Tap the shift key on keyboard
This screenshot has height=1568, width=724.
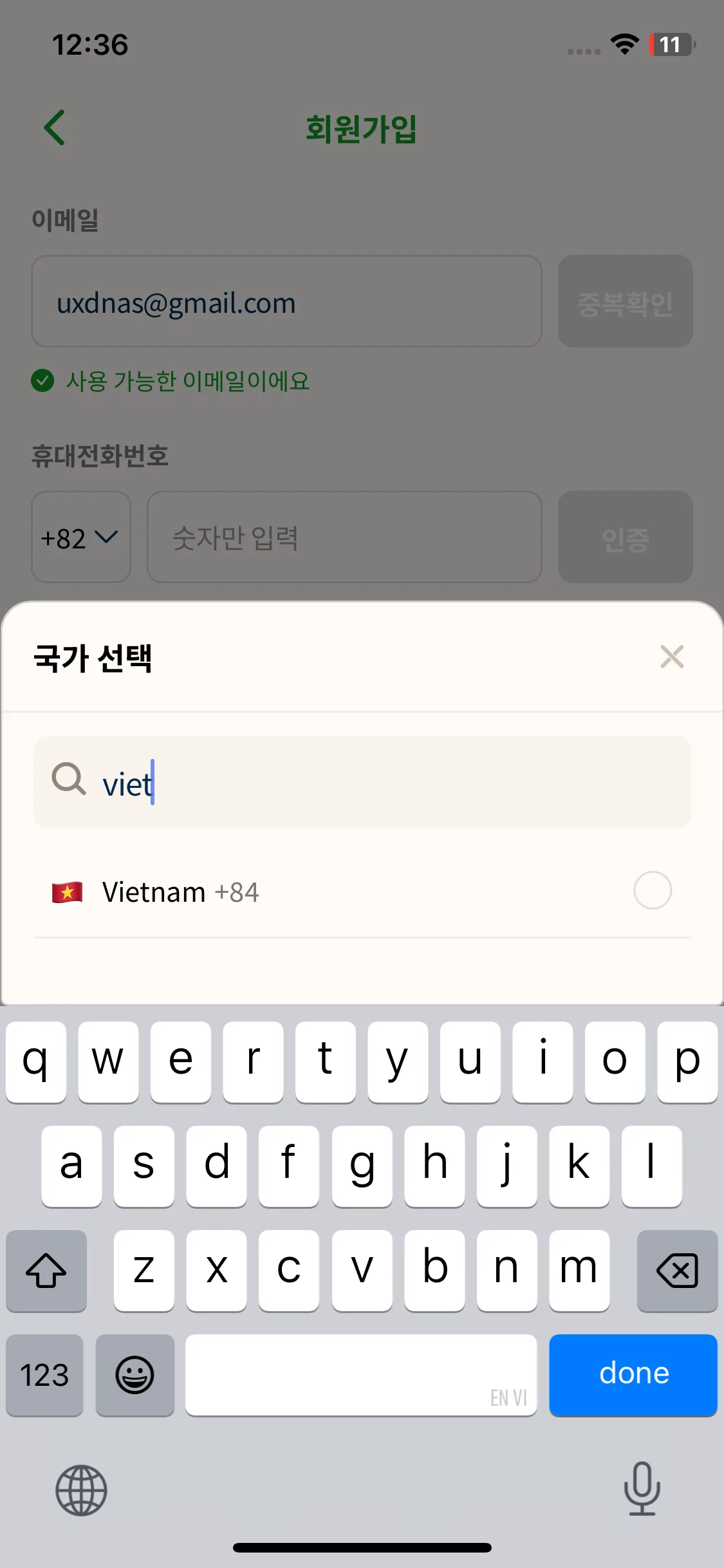(46, 1271)
